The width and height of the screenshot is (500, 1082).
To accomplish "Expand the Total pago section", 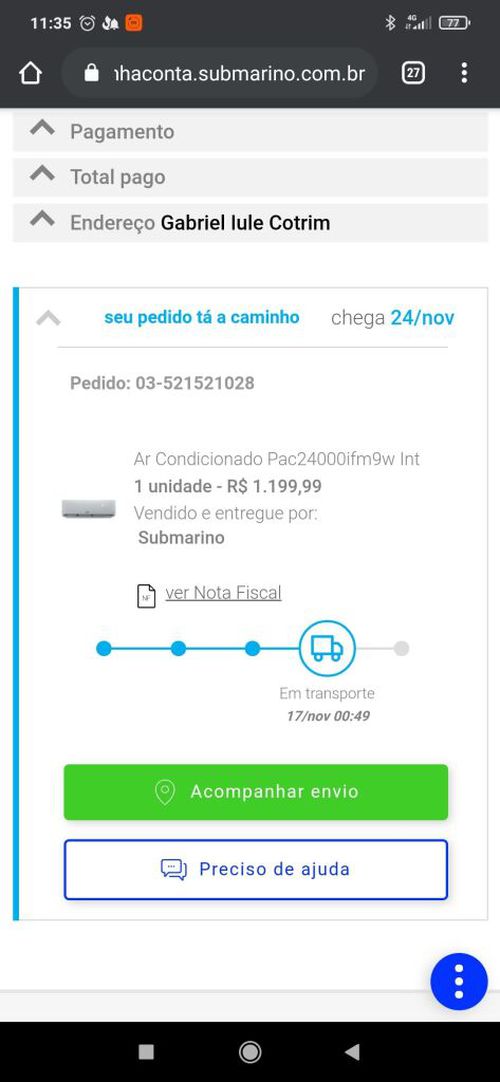I will point(250,177).
